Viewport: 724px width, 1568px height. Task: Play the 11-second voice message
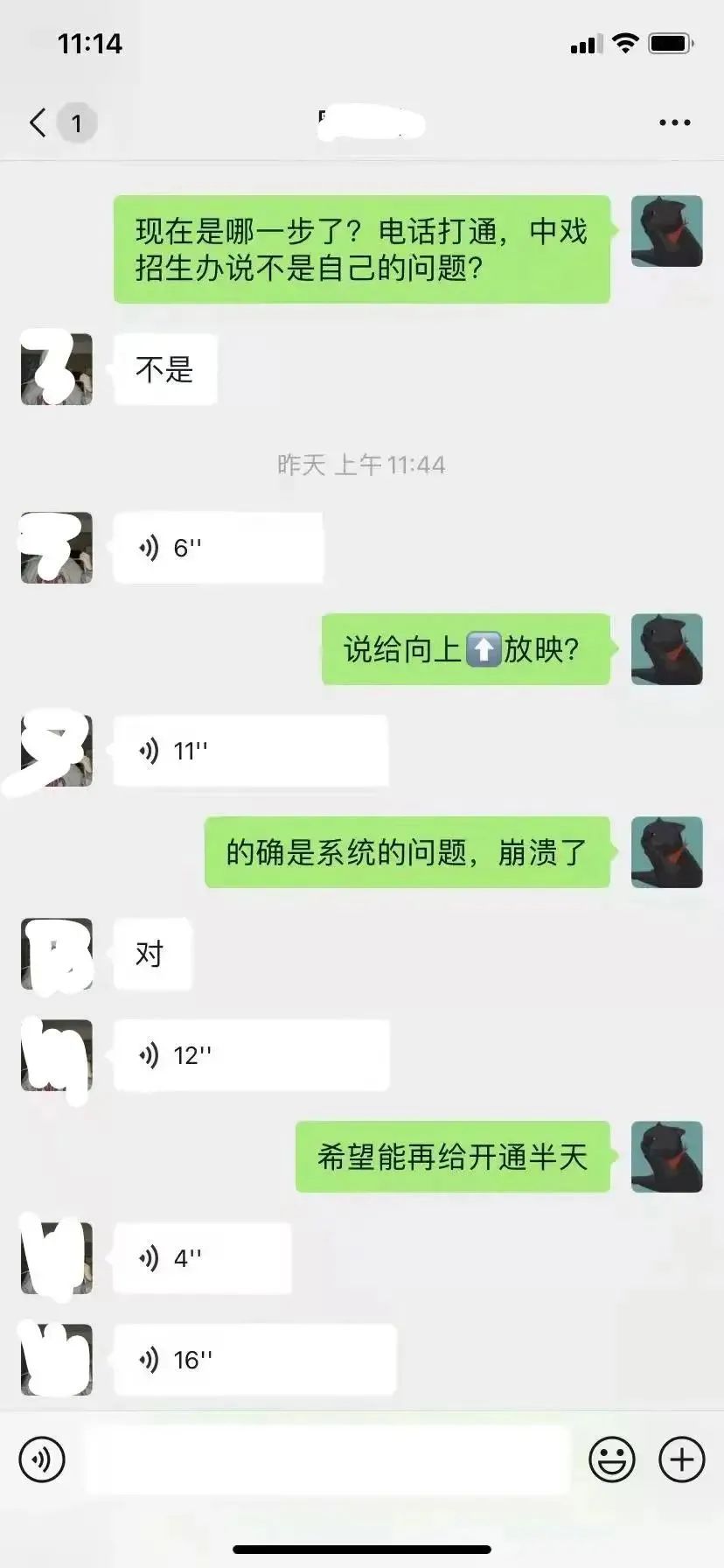click(250, 751)
